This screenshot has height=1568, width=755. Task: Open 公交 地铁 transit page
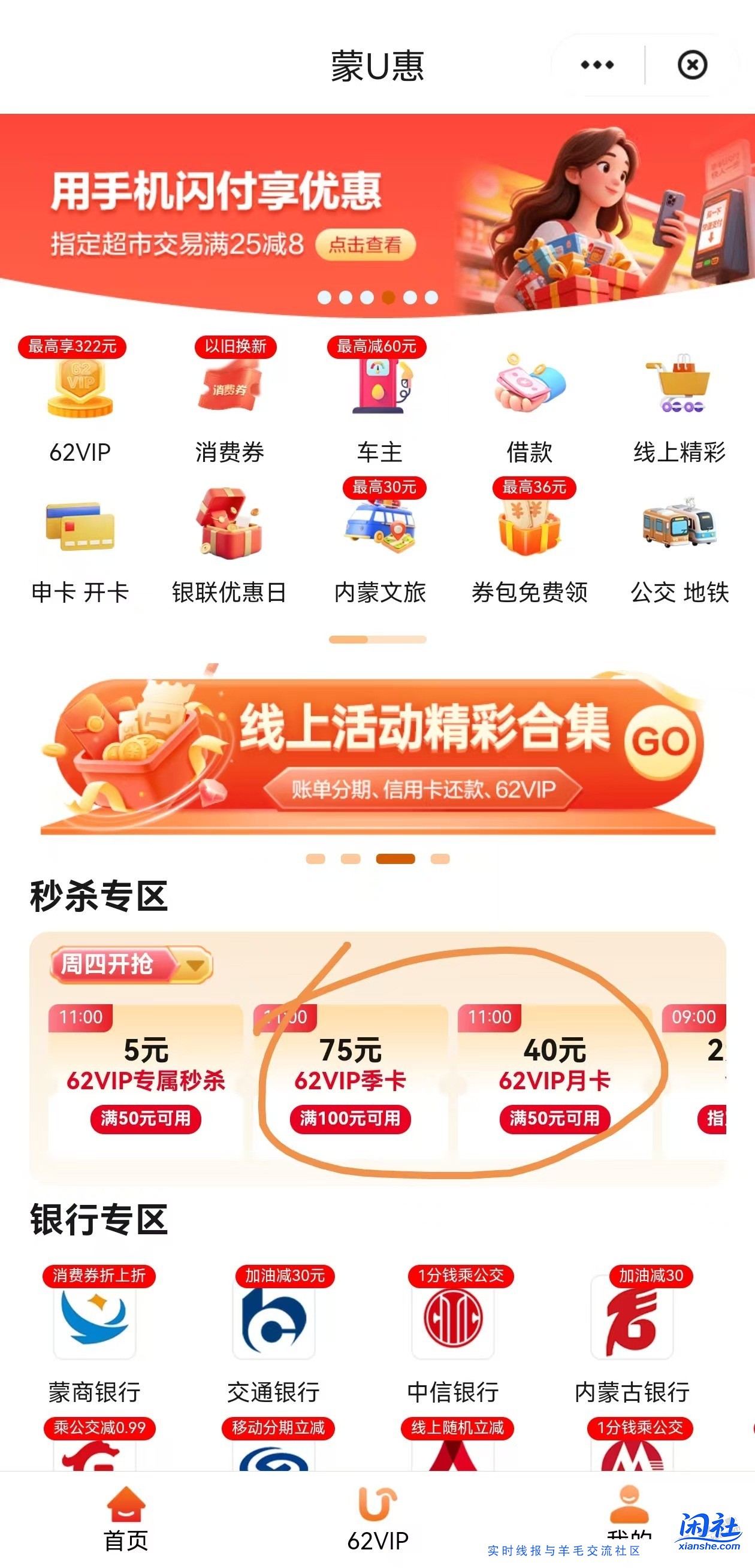coord(679,545)
